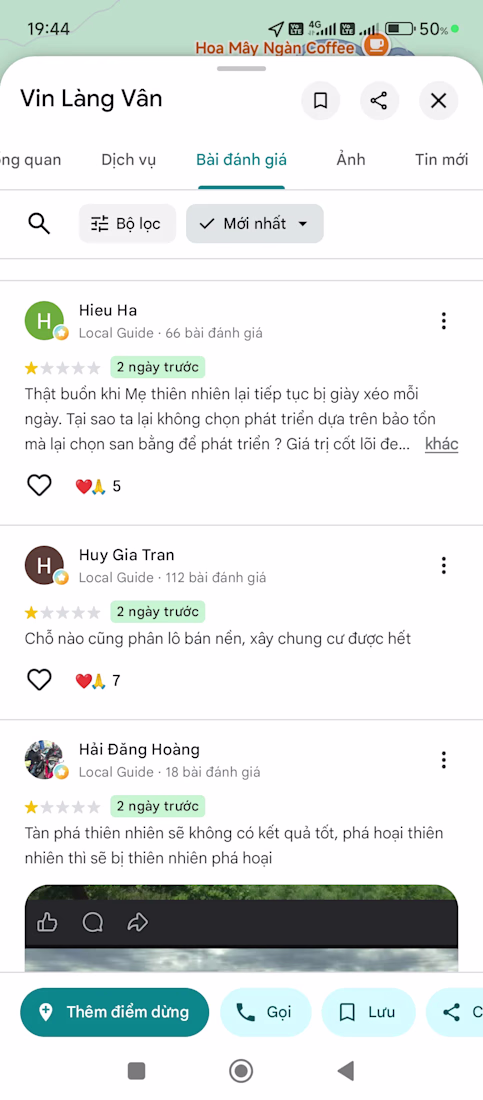Open the overflow menu on Hieu Ha's review
This screenshot has height=1100, width=483.
point(443,321)
